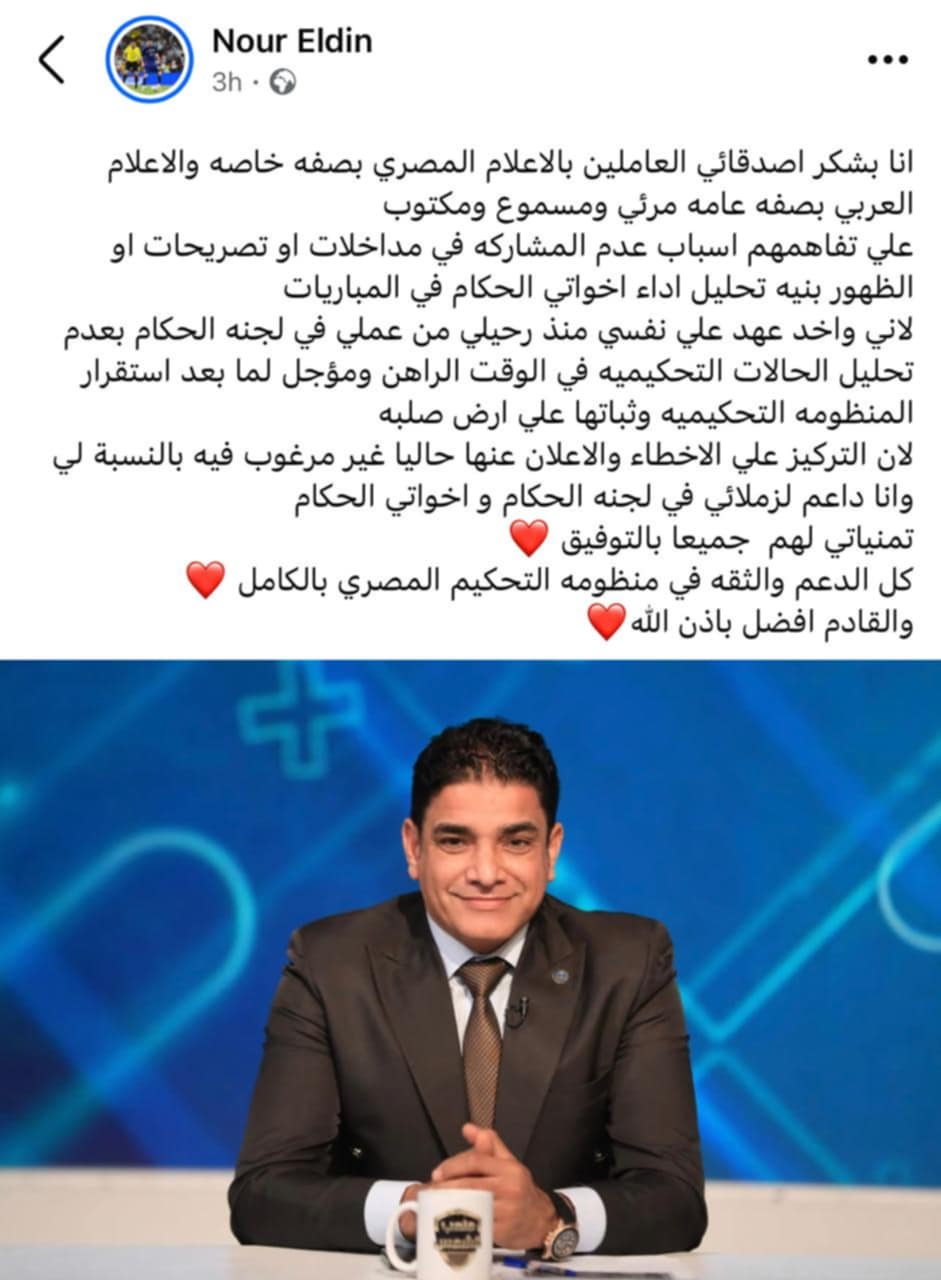
Task: Go back using the arrow
Action: [x=51, y=60]
